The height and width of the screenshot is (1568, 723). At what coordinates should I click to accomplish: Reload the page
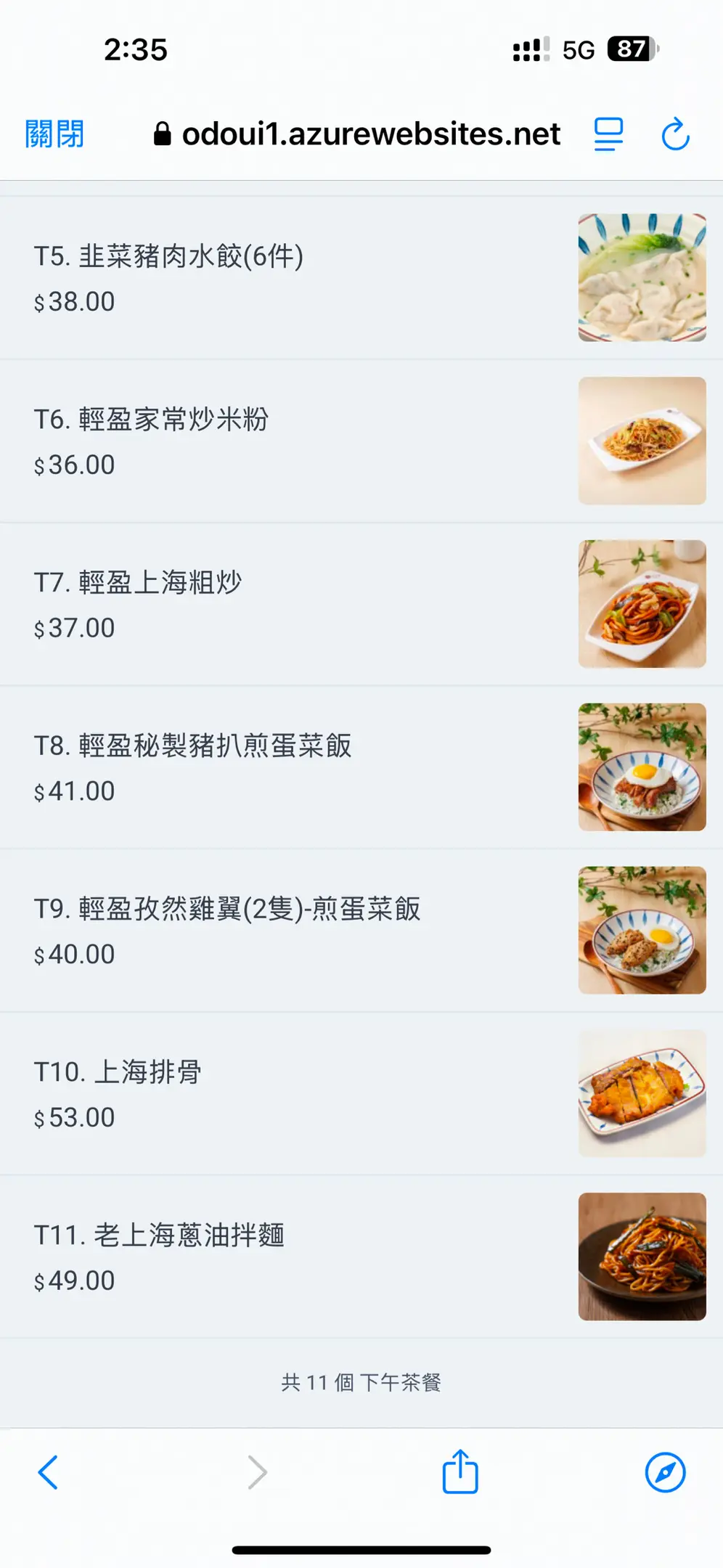(x=675, y=134)
